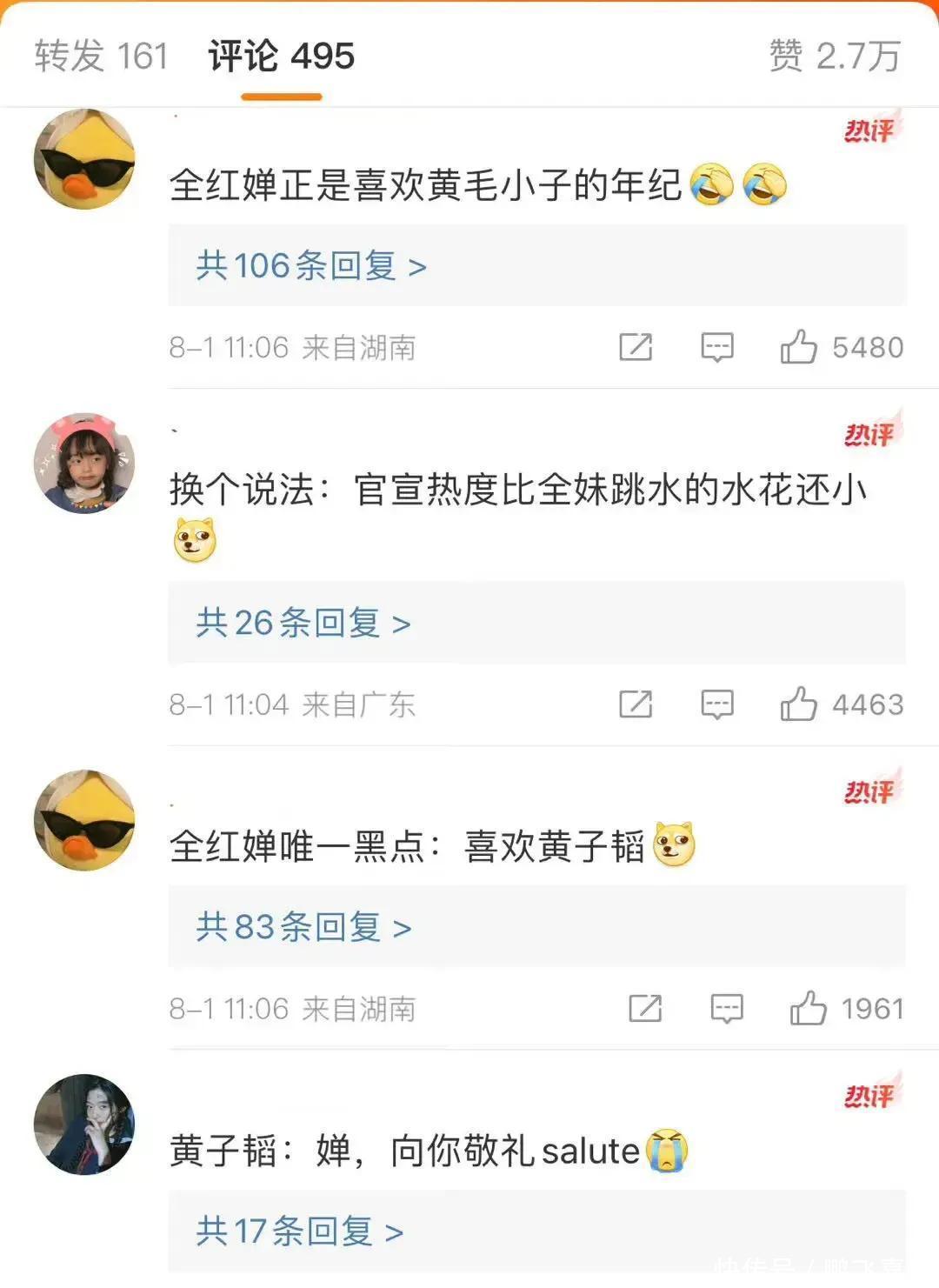Viewport: 939px width, 1288px height.
Task: Open avatar of the 官宣热度 commenter
Action: 84,464
